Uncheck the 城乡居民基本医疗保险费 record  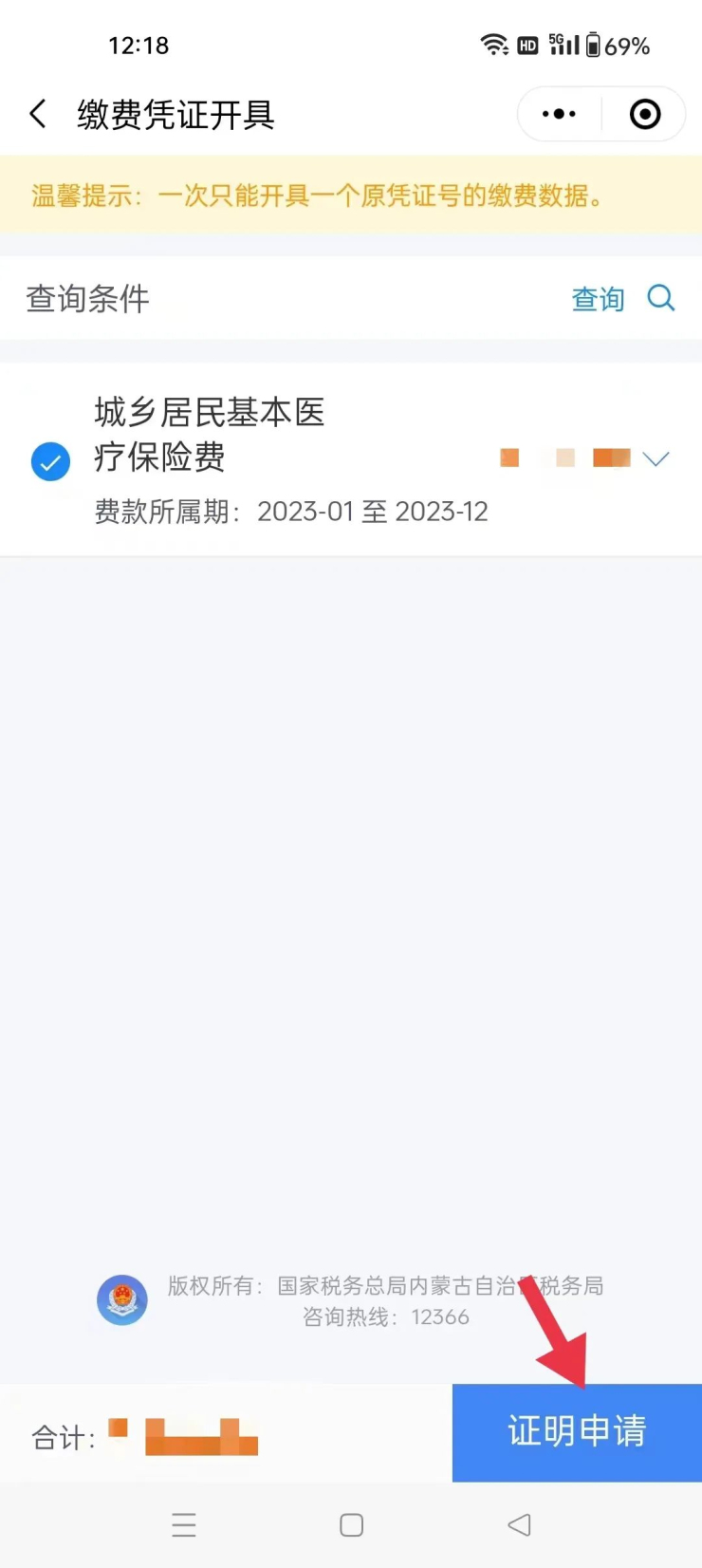point(50,462)
